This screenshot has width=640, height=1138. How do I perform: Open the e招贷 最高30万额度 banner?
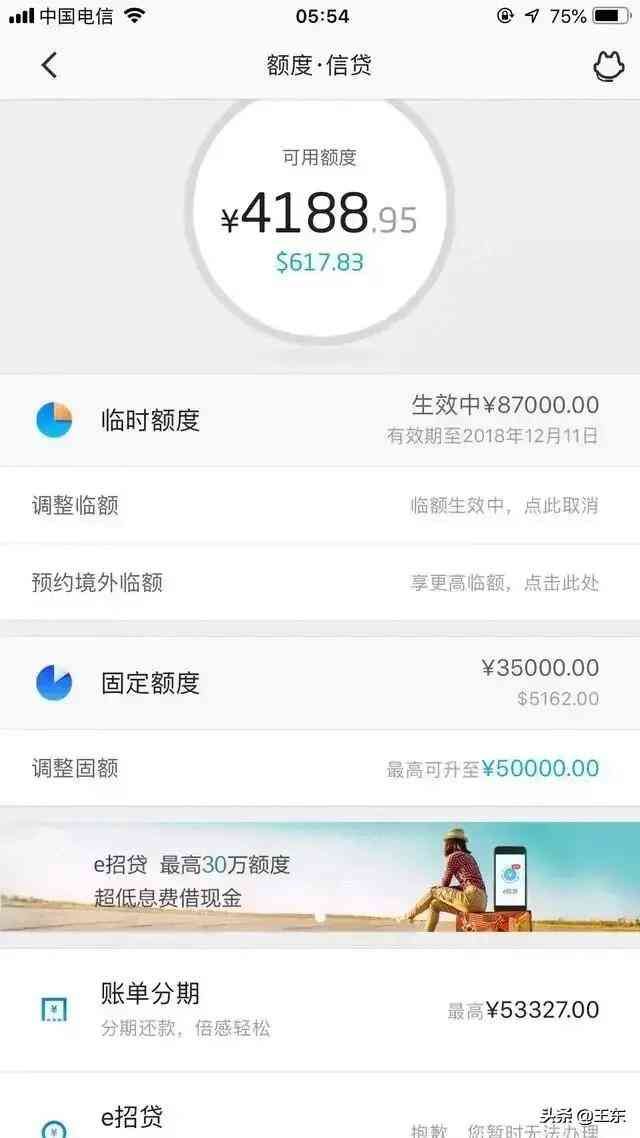(x=320, y=877)
